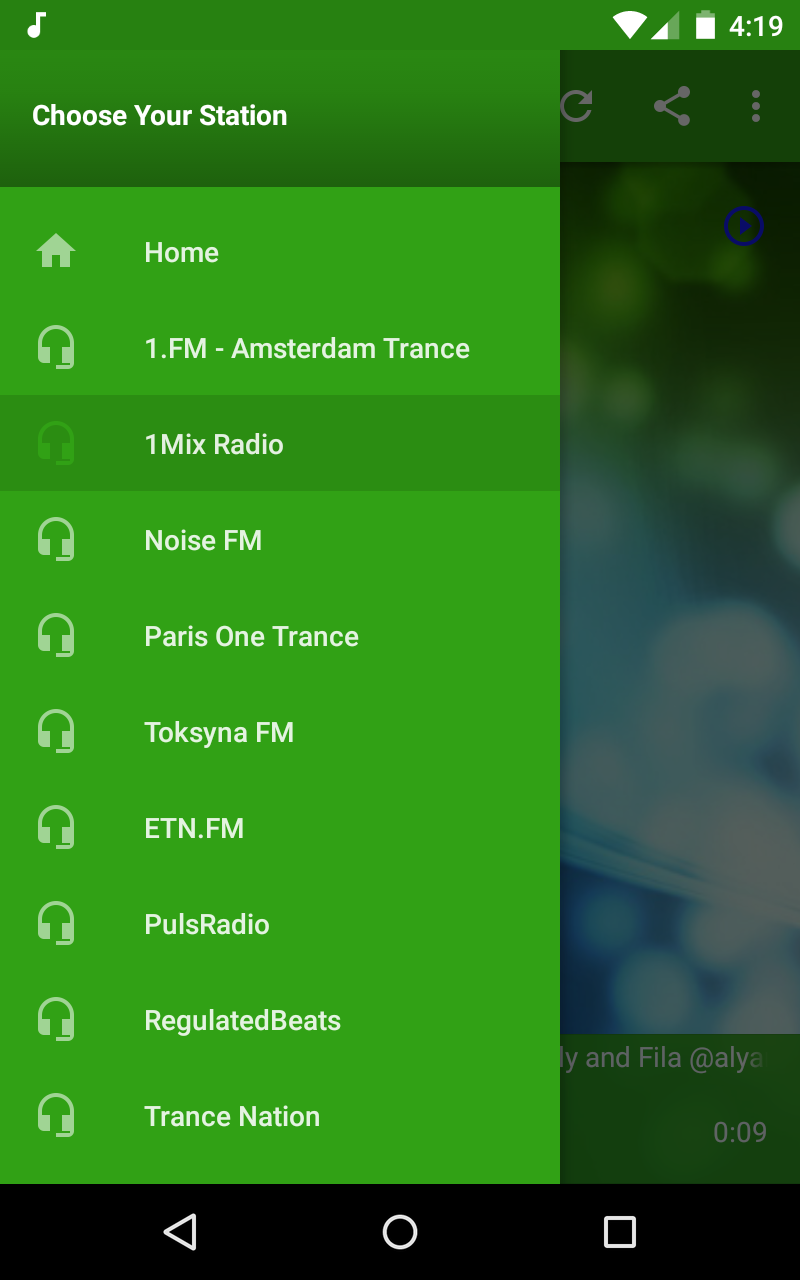Open the share icon

coord(672,104)
